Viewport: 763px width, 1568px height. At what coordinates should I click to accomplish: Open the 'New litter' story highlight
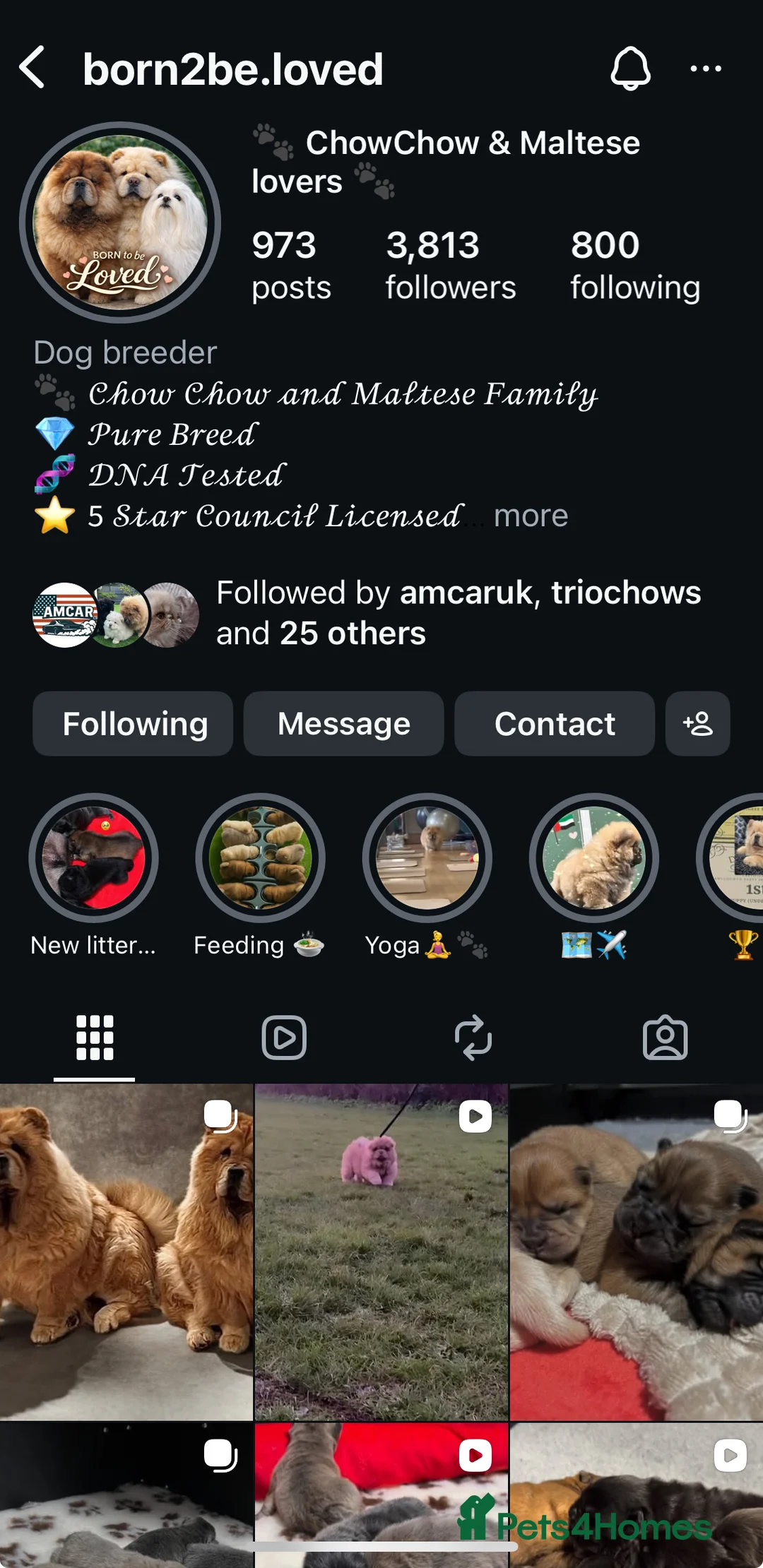94,857
